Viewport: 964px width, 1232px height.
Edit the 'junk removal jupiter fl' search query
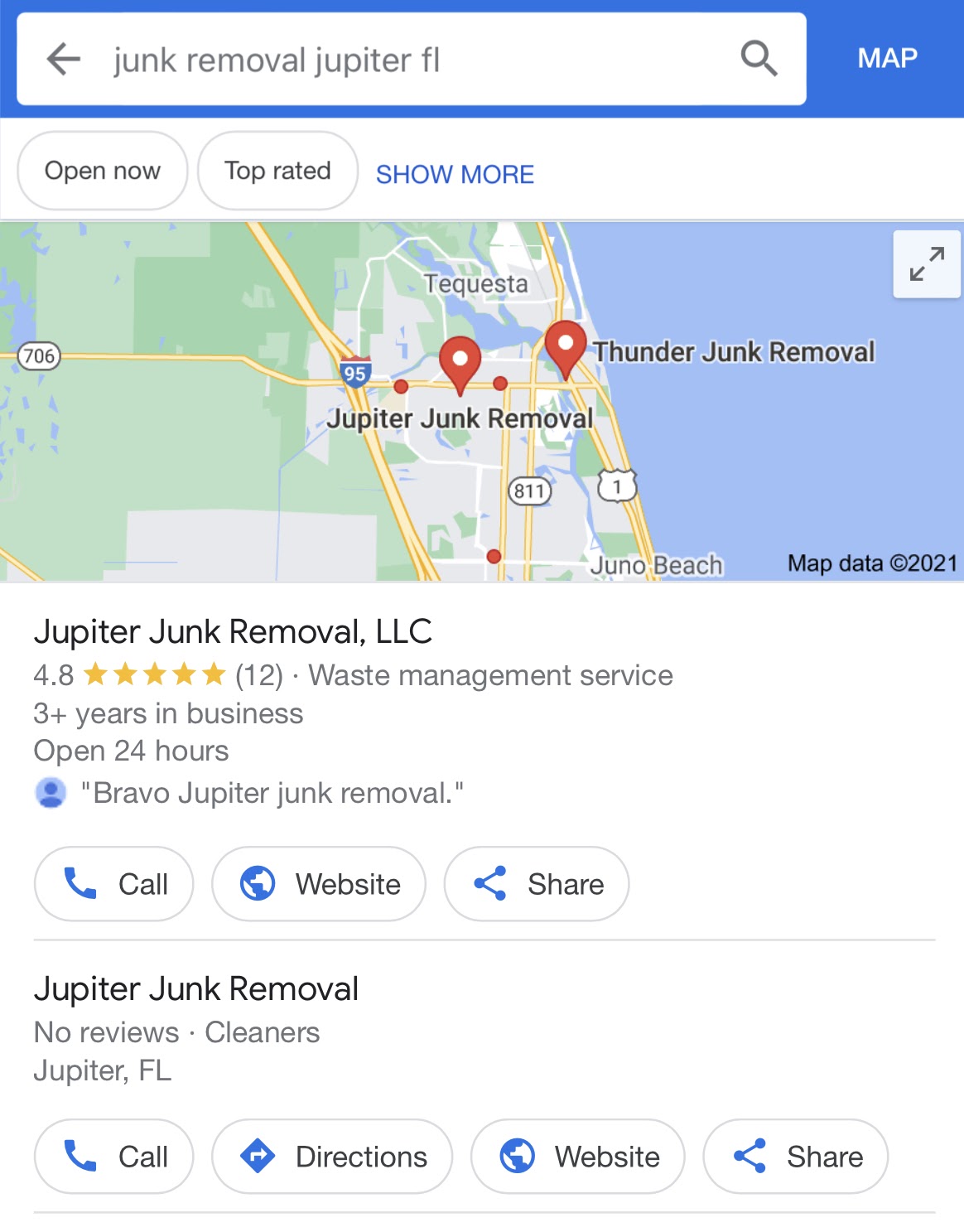pyautogui.click(x=277, y=60)
